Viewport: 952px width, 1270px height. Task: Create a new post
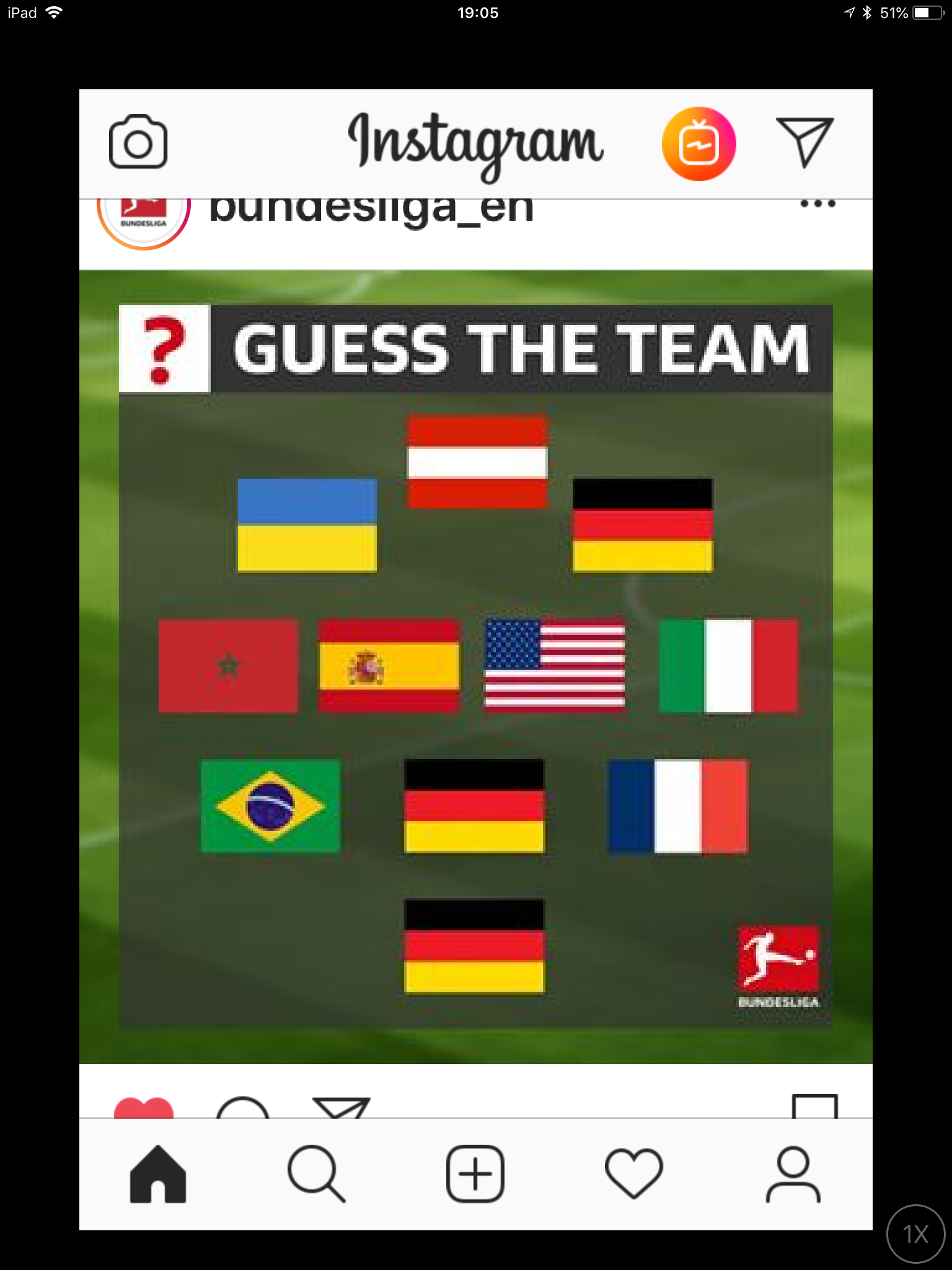click(x=475, y=1174)
